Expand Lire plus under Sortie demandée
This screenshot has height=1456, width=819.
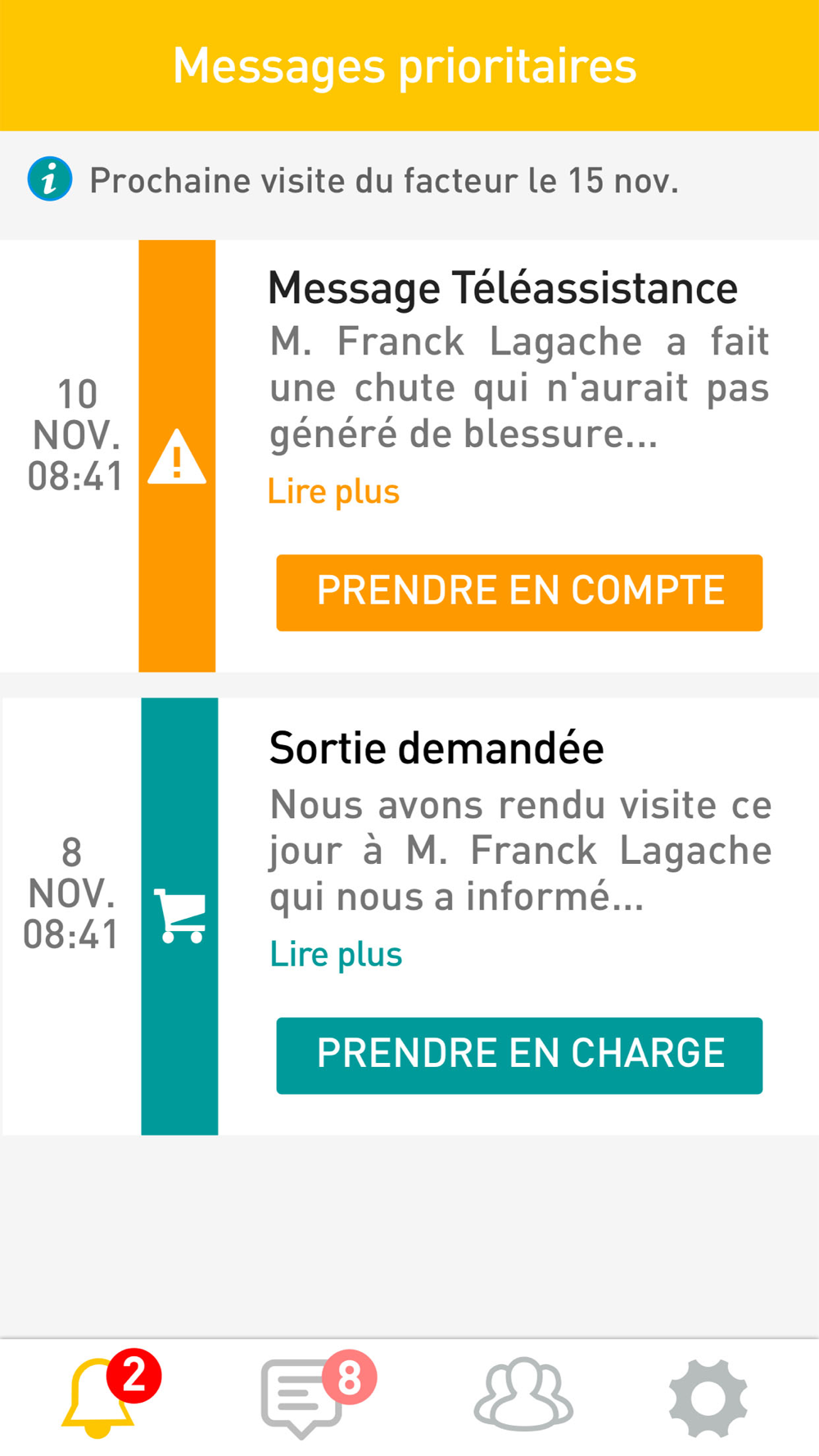point(336,954)
